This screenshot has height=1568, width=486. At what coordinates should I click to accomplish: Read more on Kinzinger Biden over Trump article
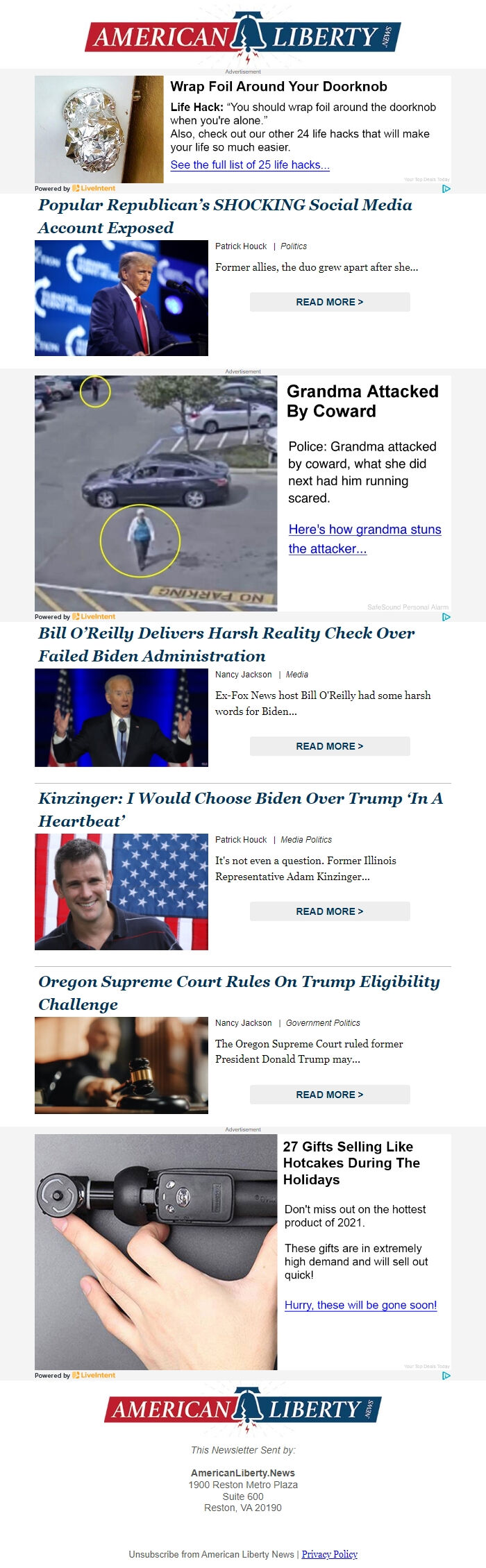click(x=330, y=911)
